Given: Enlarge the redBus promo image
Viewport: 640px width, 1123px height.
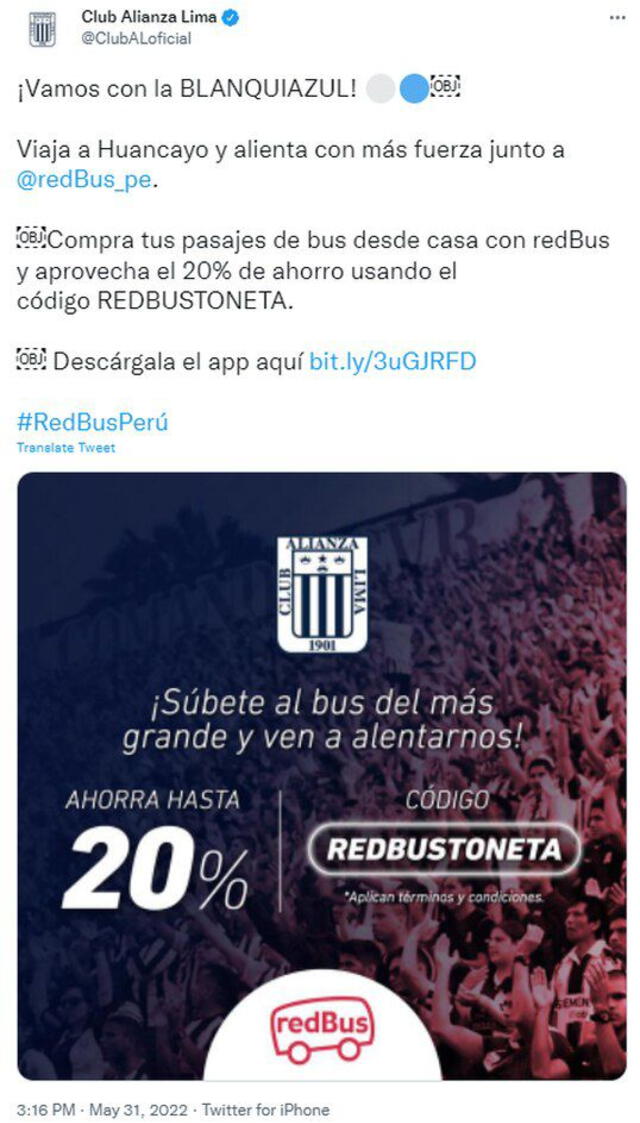Looking at the screenshot, I should [x=321, y=774].
